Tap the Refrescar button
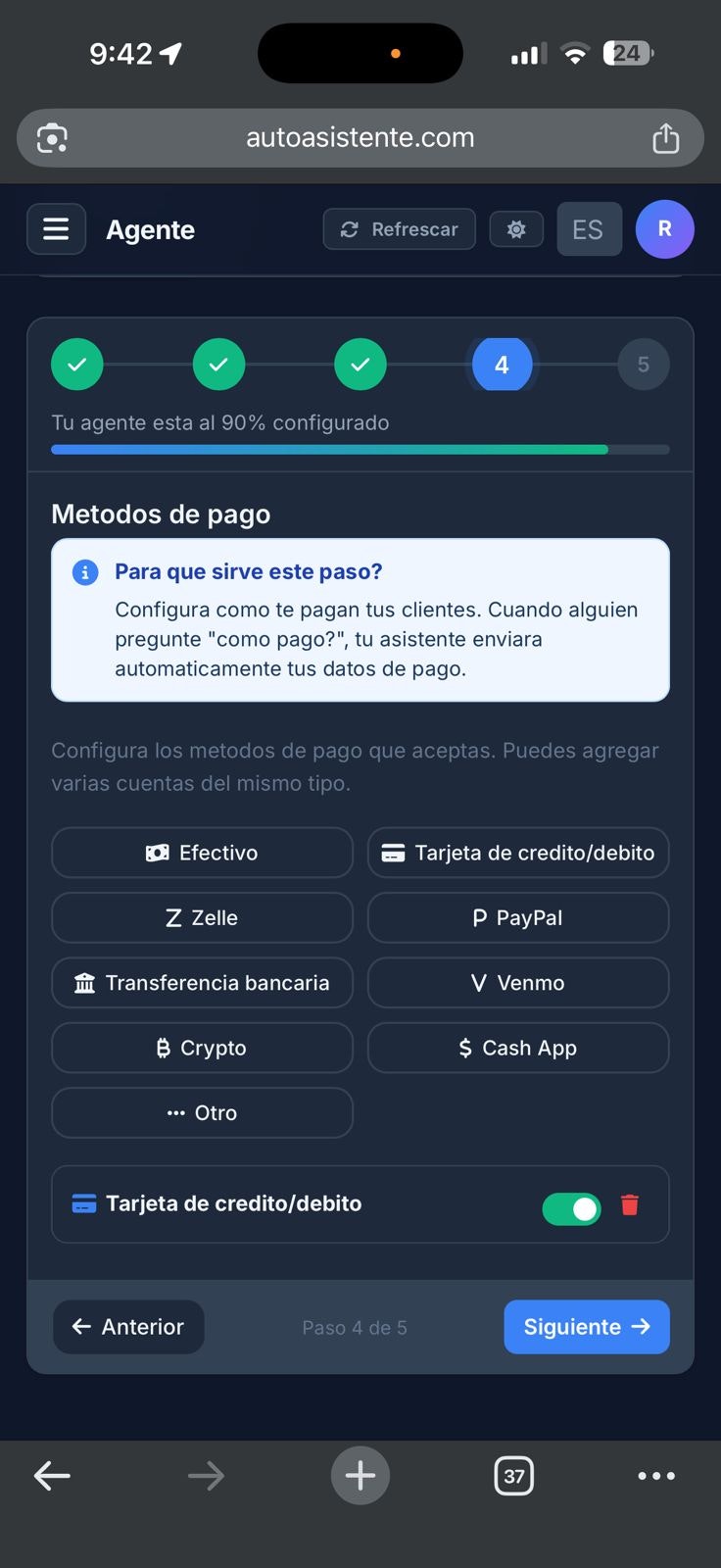Screen dimensions: 721x1568 point(399,229)
